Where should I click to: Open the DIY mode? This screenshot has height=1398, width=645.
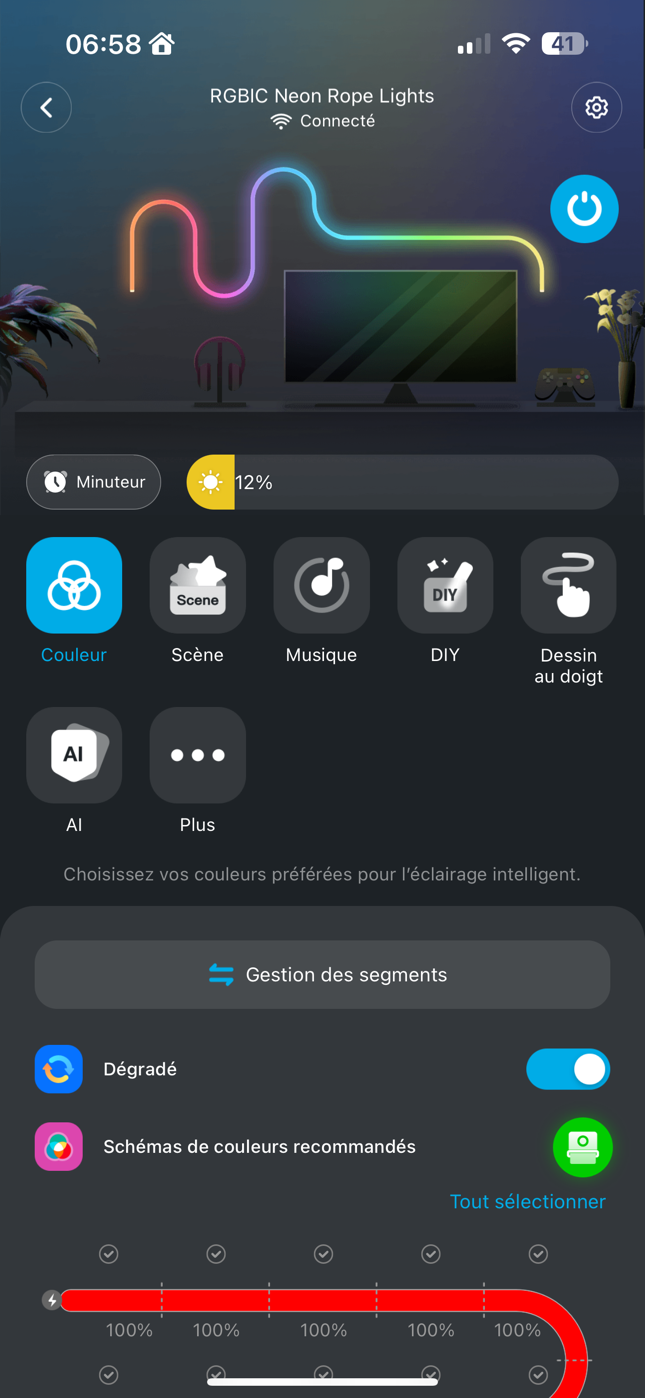click(x=445, y=586)
